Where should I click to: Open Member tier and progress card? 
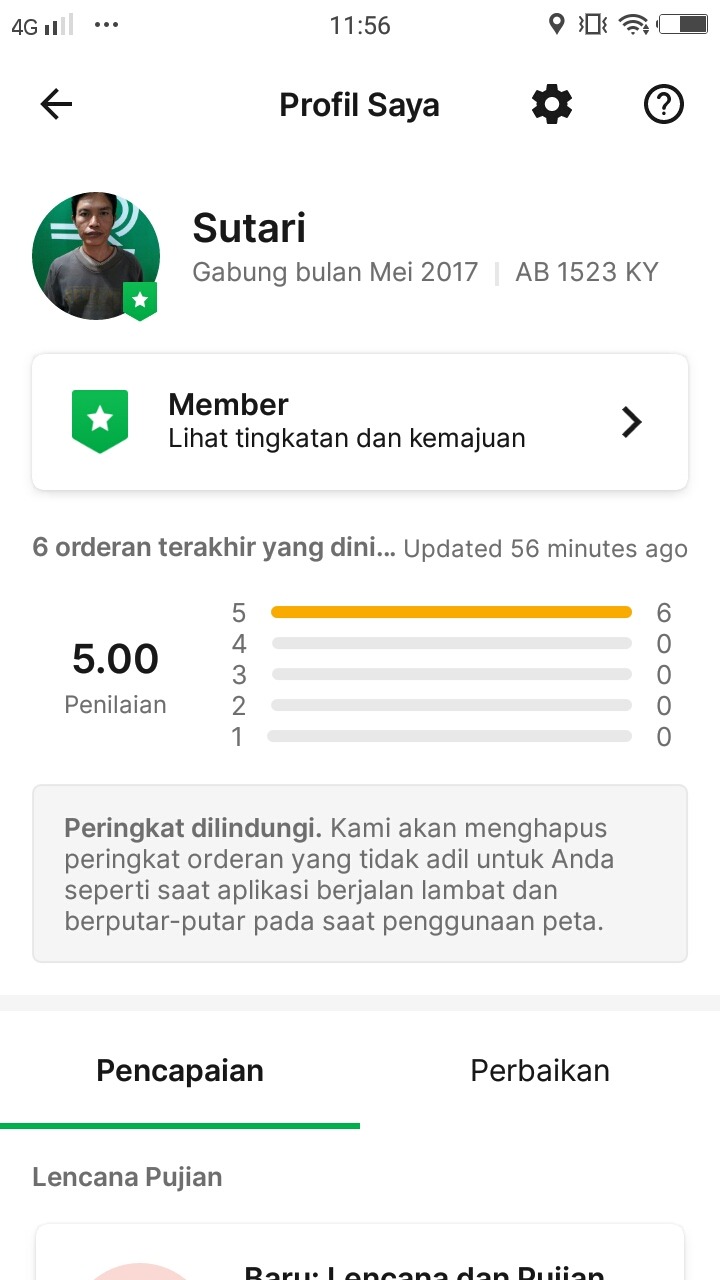(x=360, y=422)
